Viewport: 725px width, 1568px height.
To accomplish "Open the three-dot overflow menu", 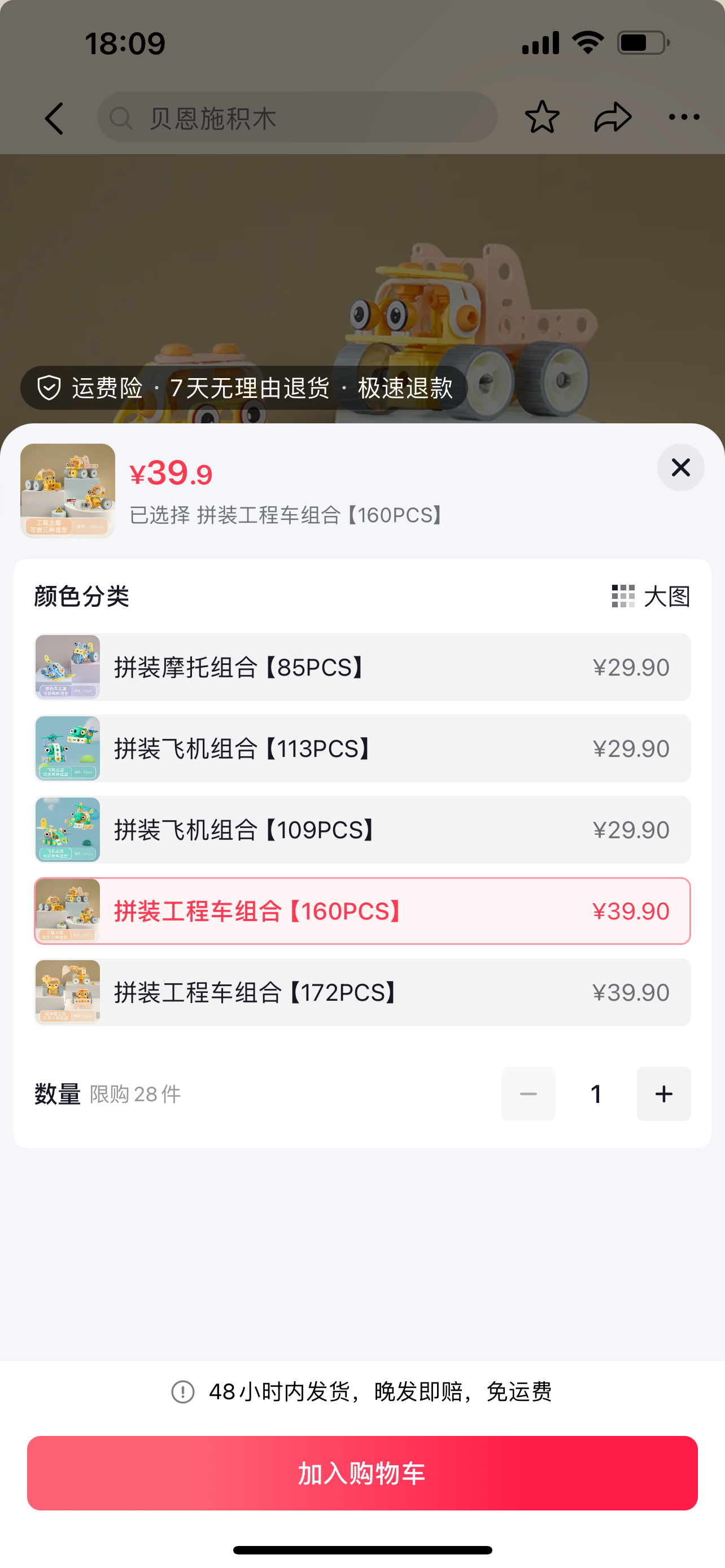I will pyautogui.click(x=684, y=117).
